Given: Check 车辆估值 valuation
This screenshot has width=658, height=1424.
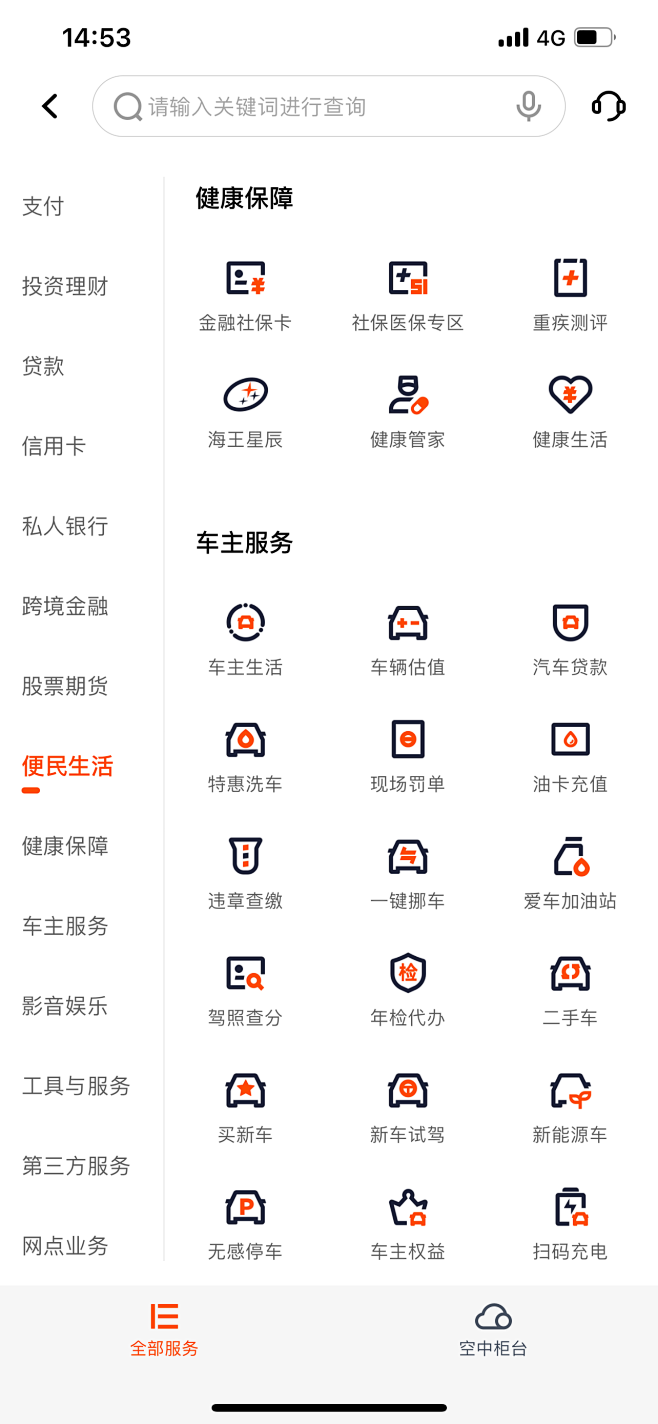Looking at the screenshot, I should [x=408, y=639].
